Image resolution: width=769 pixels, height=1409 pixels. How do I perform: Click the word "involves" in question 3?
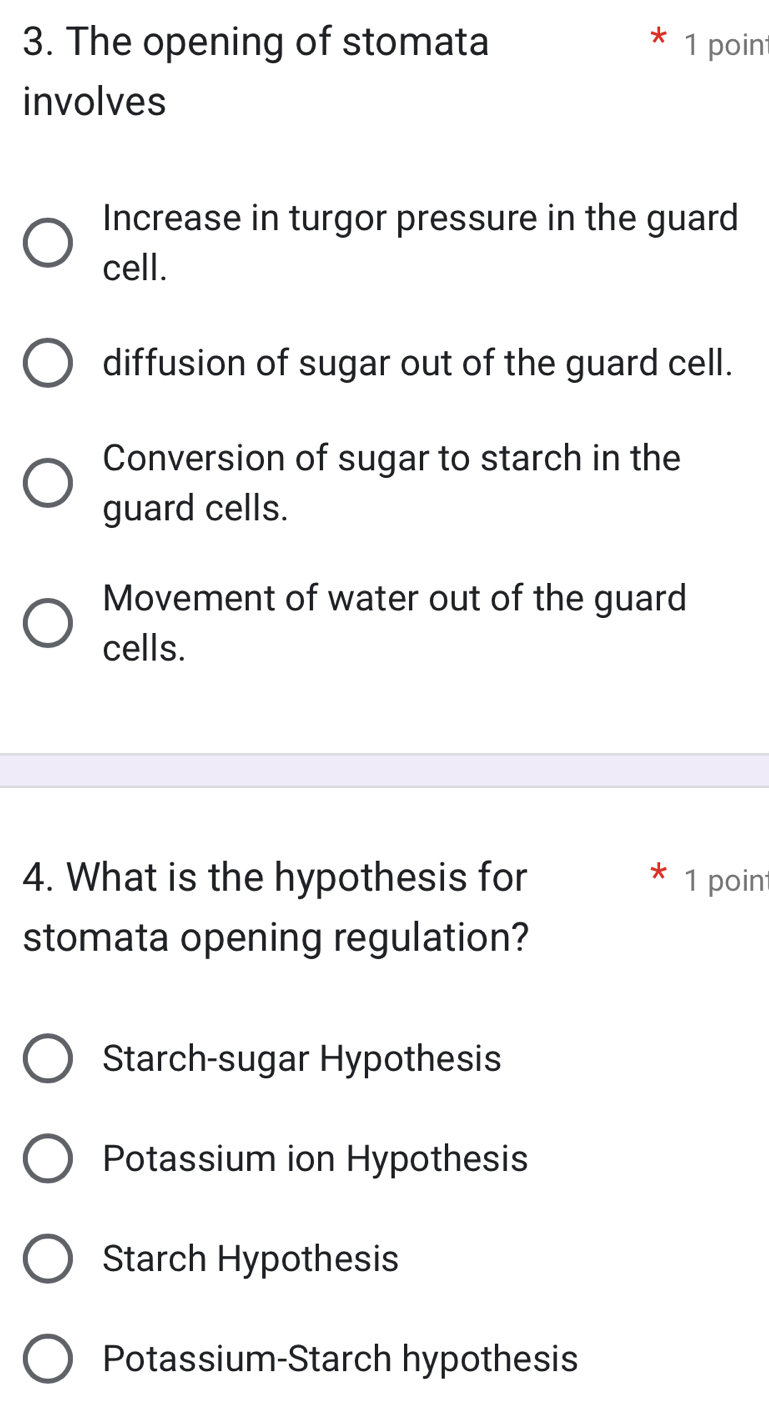tap(91, 101)
